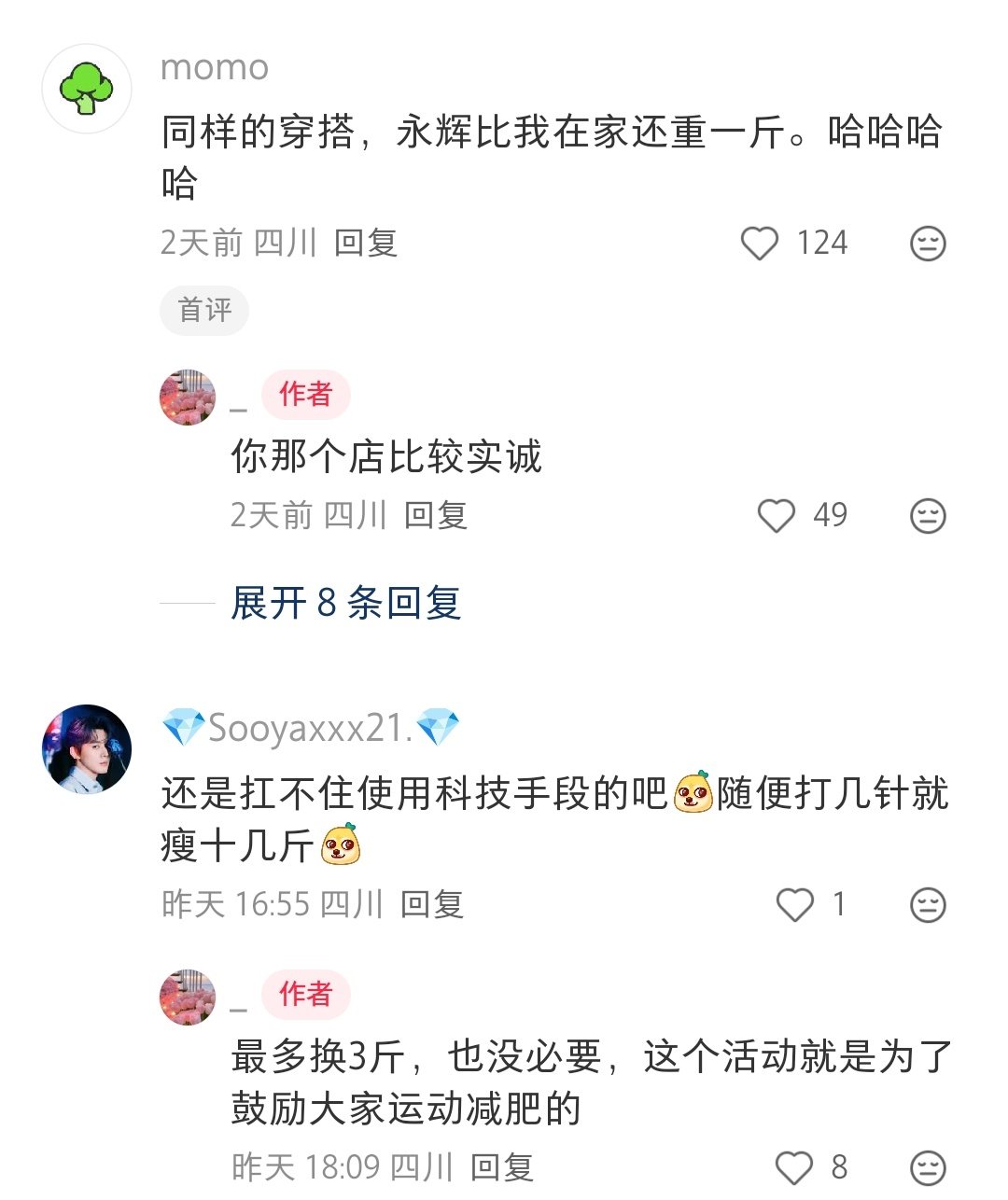1008x1200 pixels.
Task: Dislike the author's "你那个店比较实诚" reply
Action: click(928, 516)
